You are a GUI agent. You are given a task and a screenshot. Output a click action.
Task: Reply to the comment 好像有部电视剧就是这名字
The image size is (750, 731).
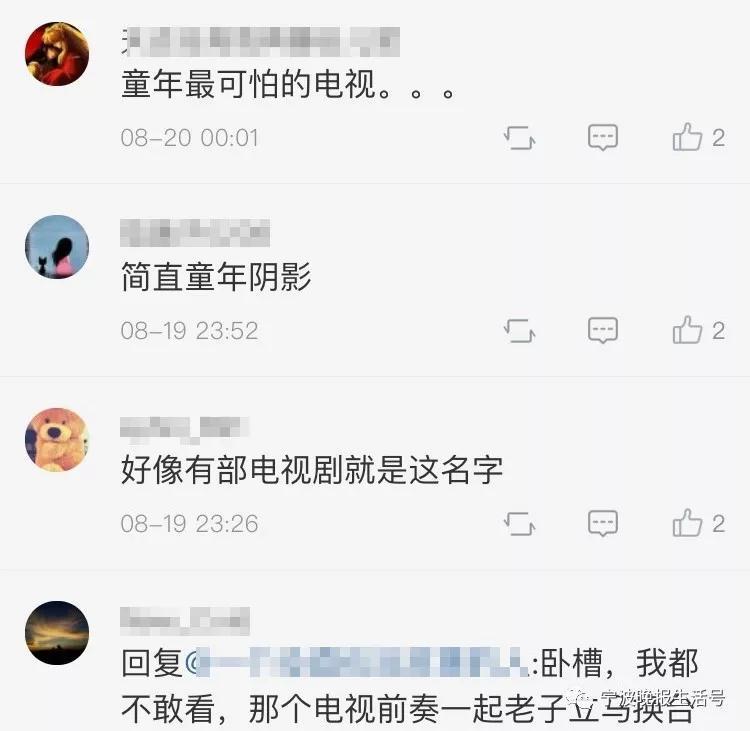pos(602,523)
